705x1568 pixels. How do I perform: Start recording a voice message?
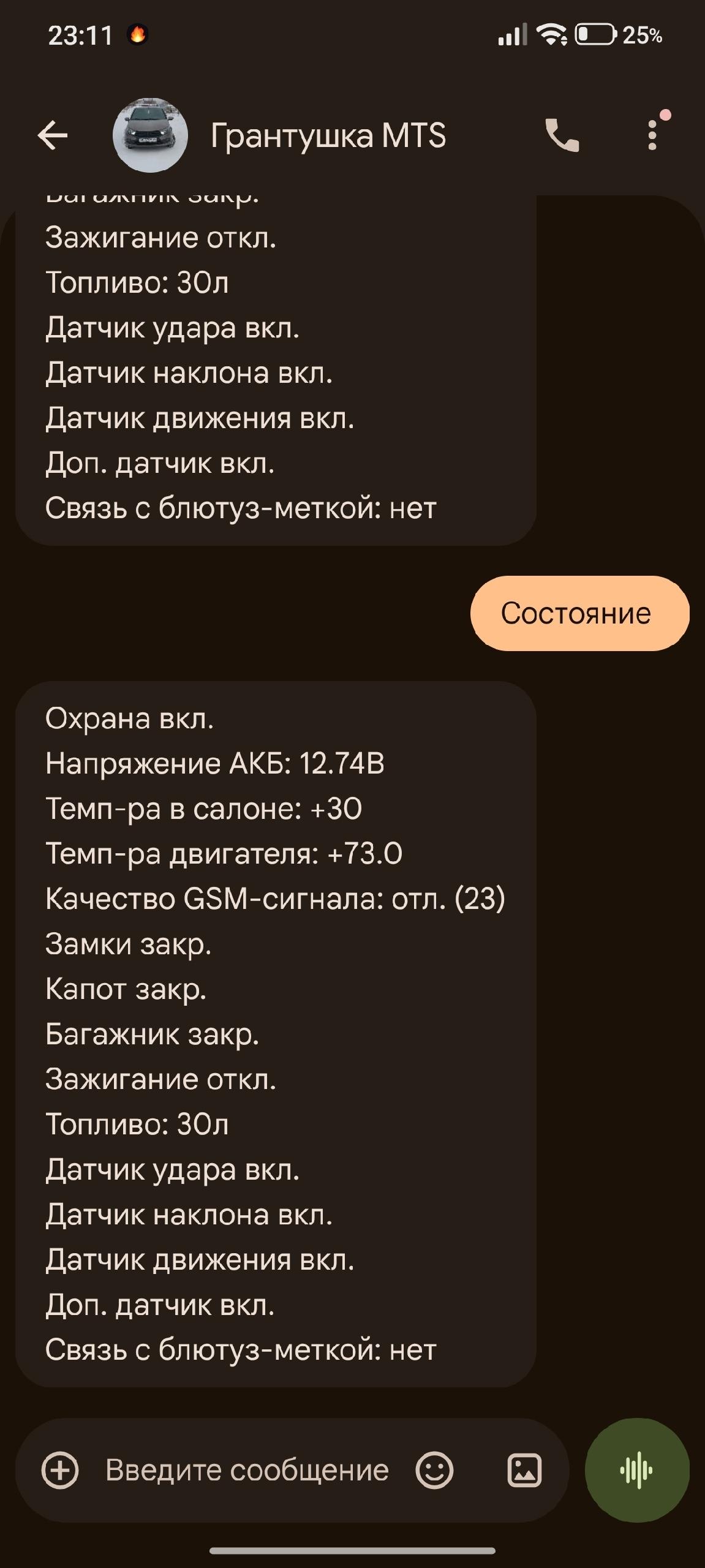tap(637, 1470)
